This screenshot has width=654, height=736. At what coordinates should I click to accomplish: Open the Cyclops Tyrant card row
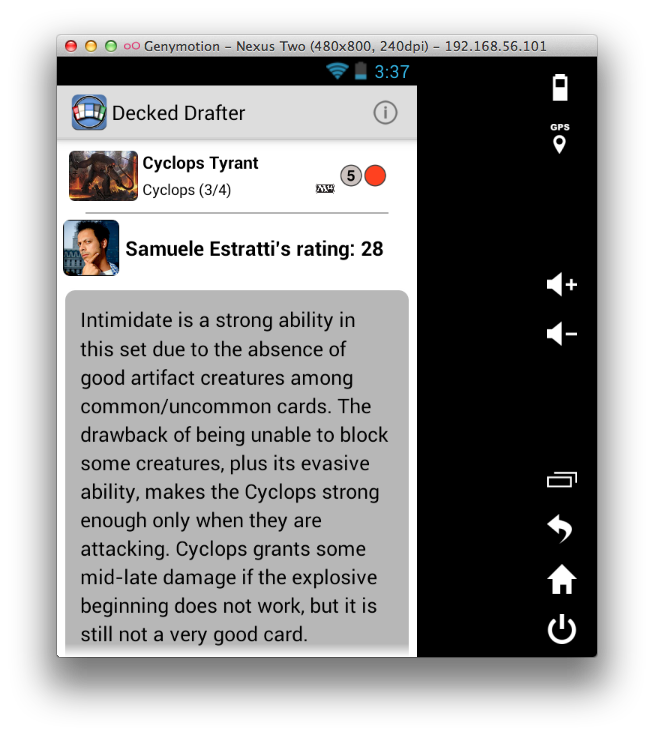pyautogui.click(x=228, y=176)
